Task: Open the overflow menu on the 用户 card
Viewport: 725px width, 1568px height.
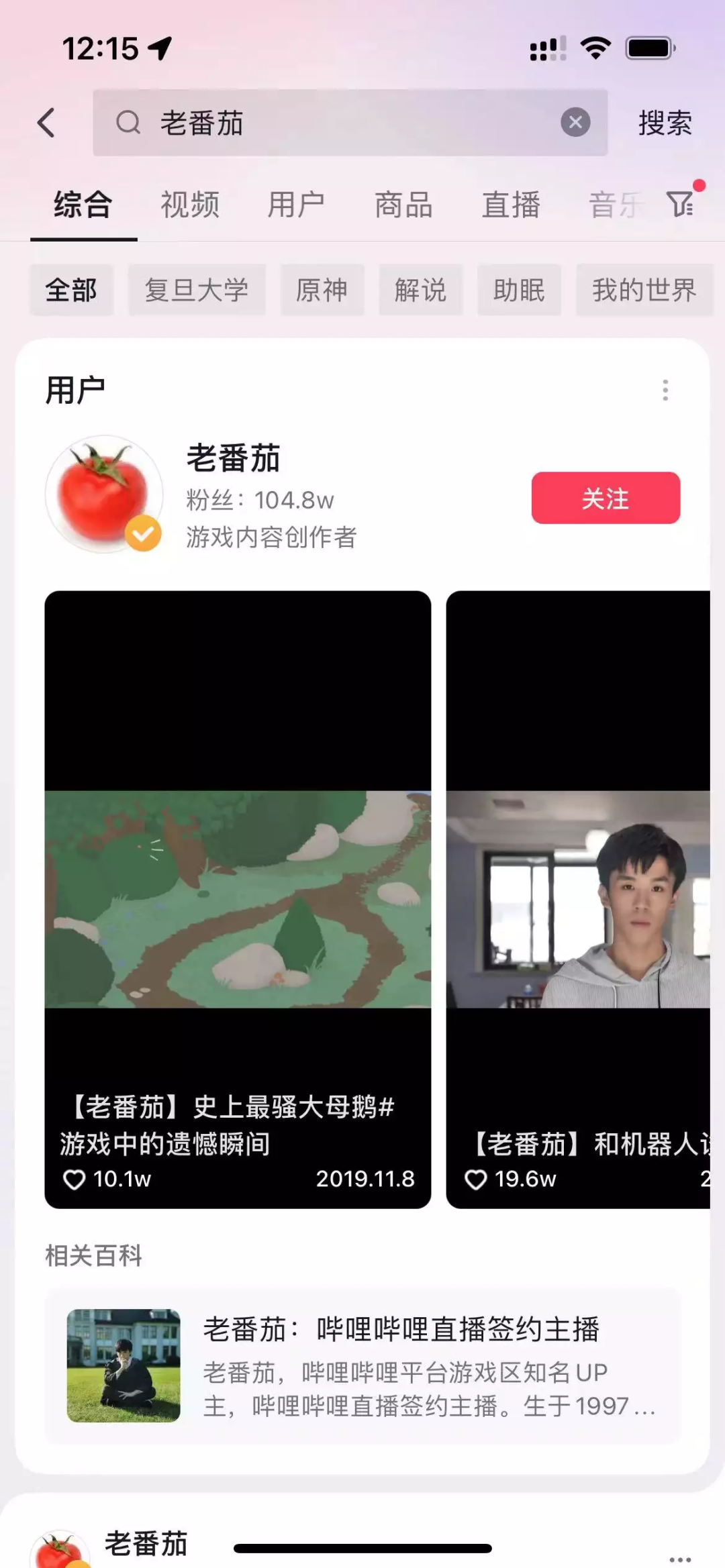Action: (665, 390)
